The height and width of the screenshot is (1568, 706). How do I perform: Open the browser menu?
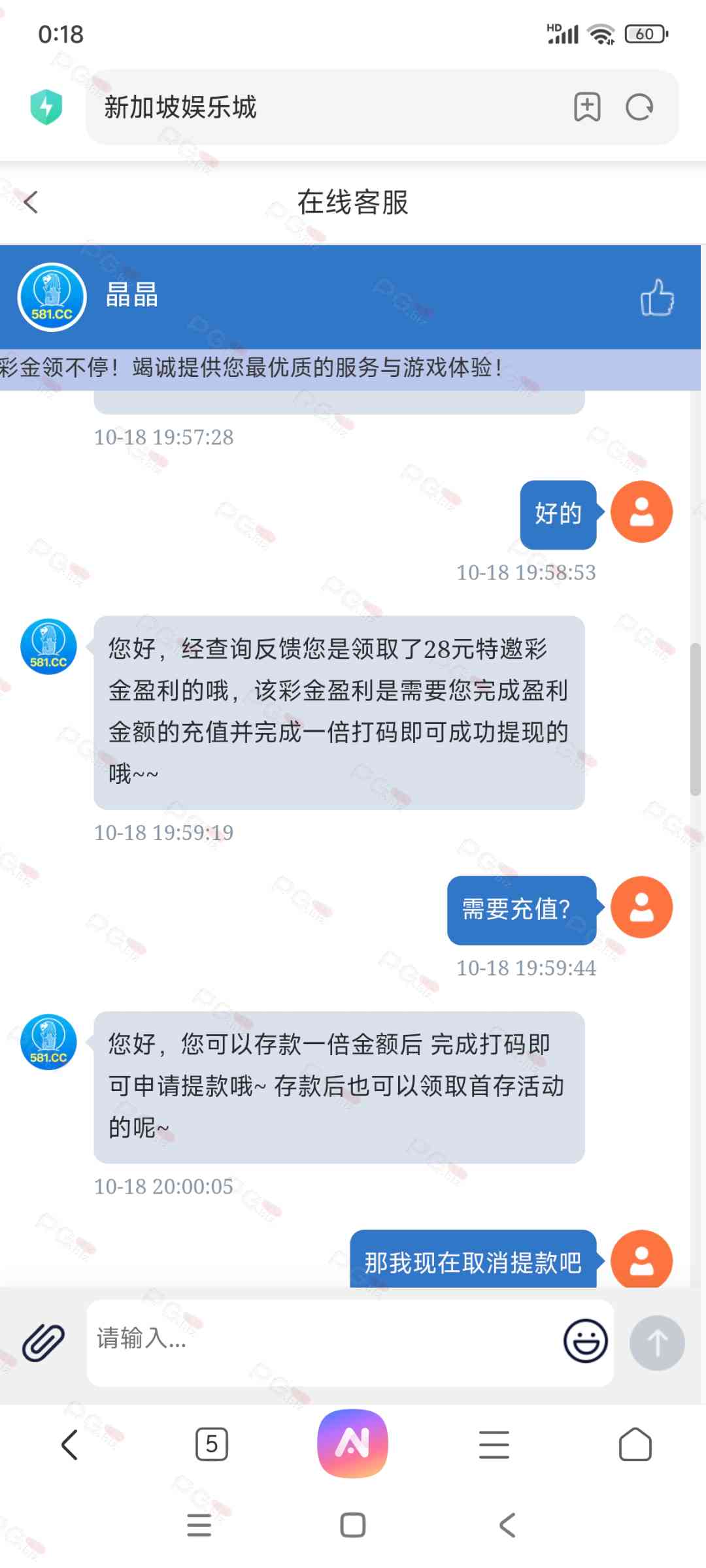click(x=494, y=1445)
